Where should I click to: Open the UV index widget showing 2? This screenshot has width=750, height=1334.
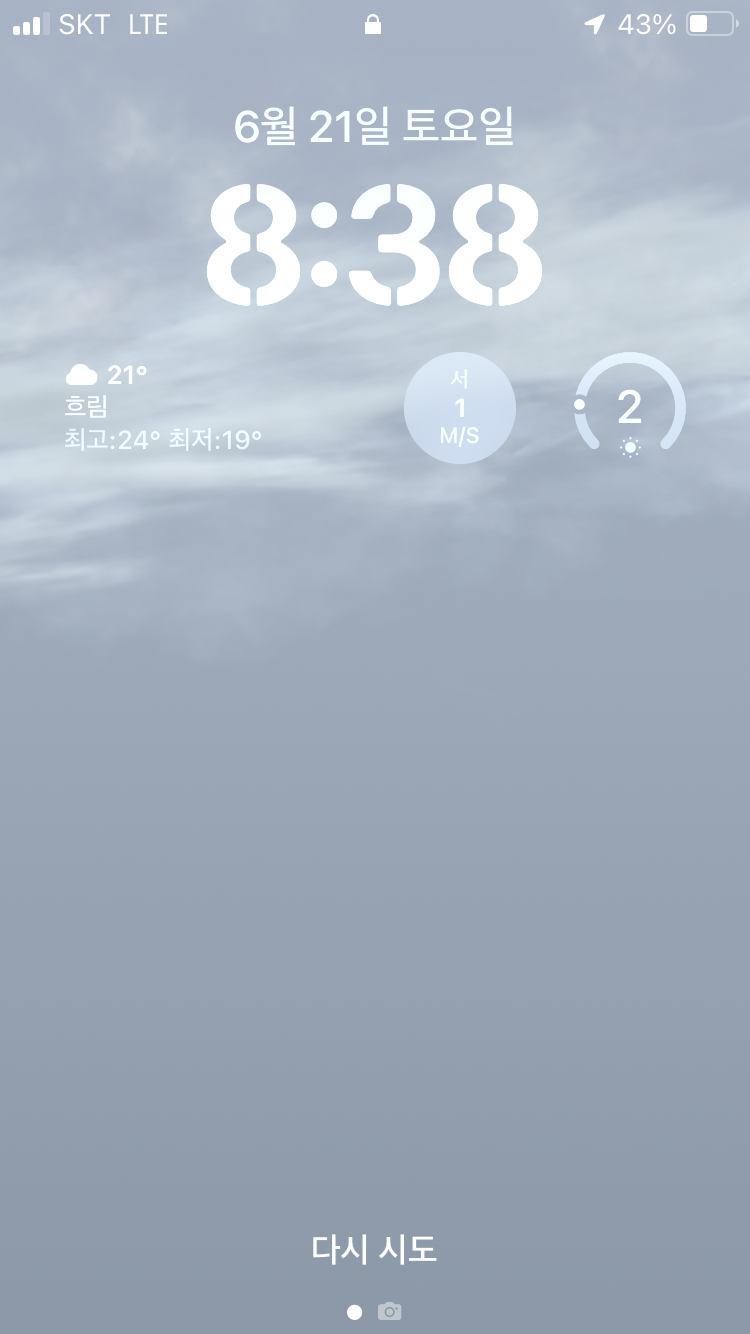point(630,408)
